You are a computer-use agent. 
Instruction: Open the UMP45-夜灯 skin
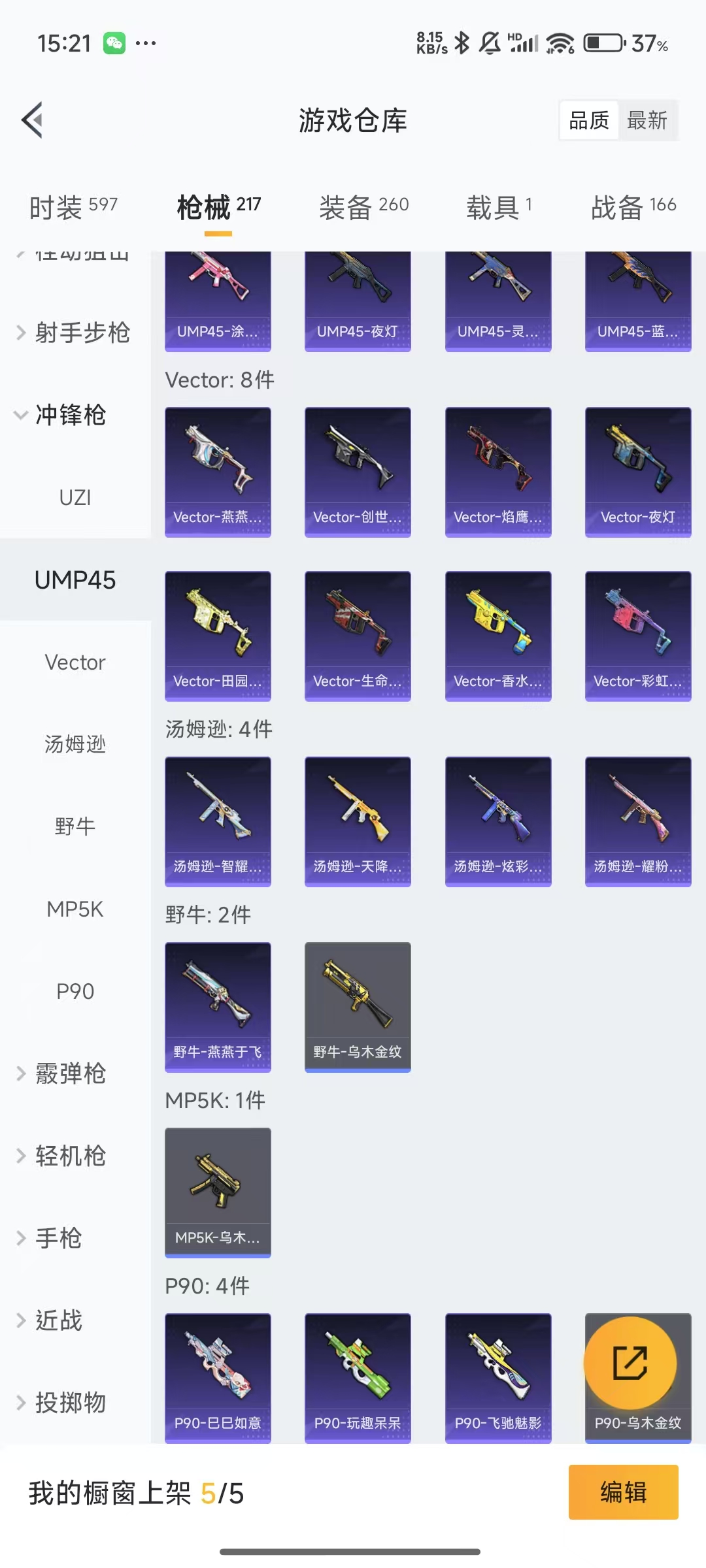click(358, 301)
